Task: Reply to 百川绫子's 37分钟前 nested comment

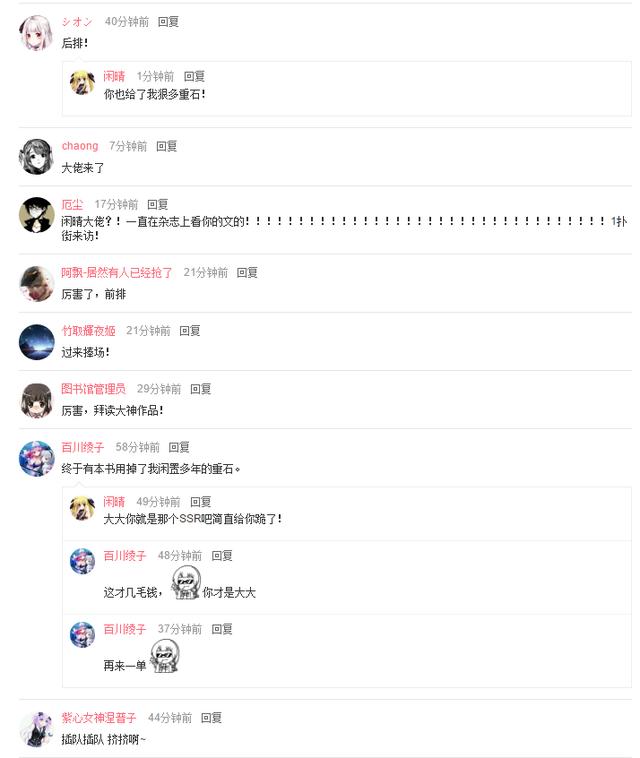Action: tap(222, 629)
